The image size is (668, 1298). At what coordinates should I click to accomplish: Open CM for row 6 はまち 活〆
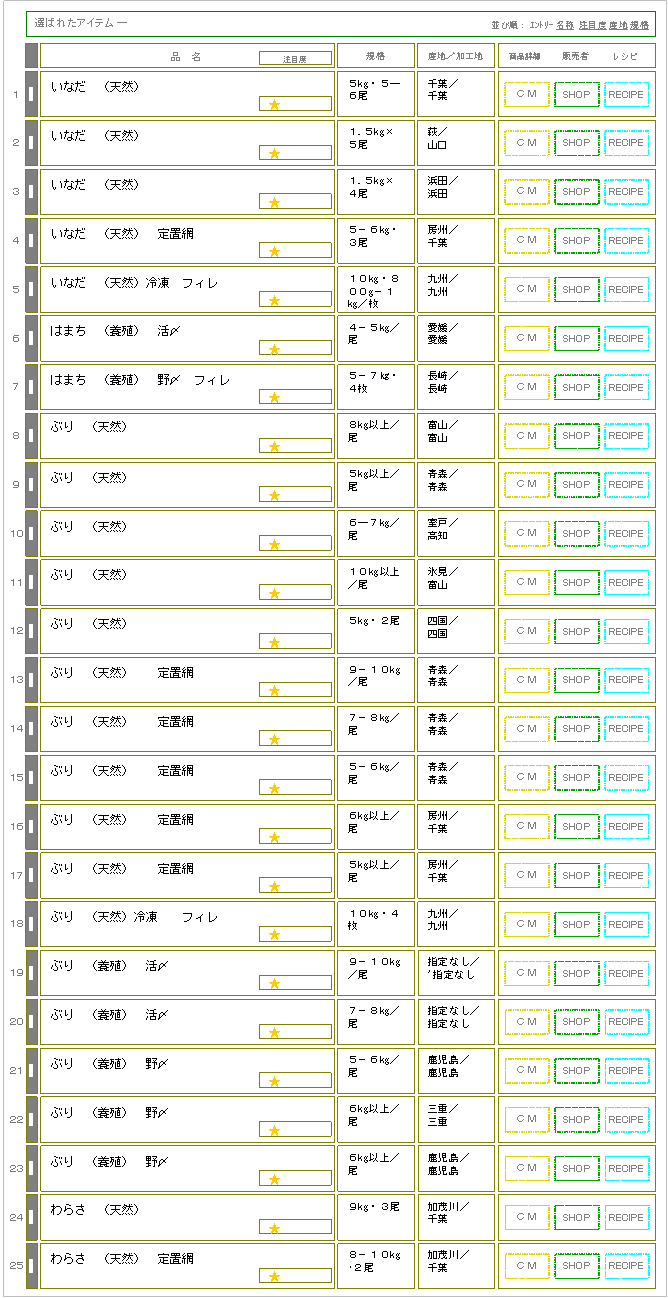tap(527, 339)
